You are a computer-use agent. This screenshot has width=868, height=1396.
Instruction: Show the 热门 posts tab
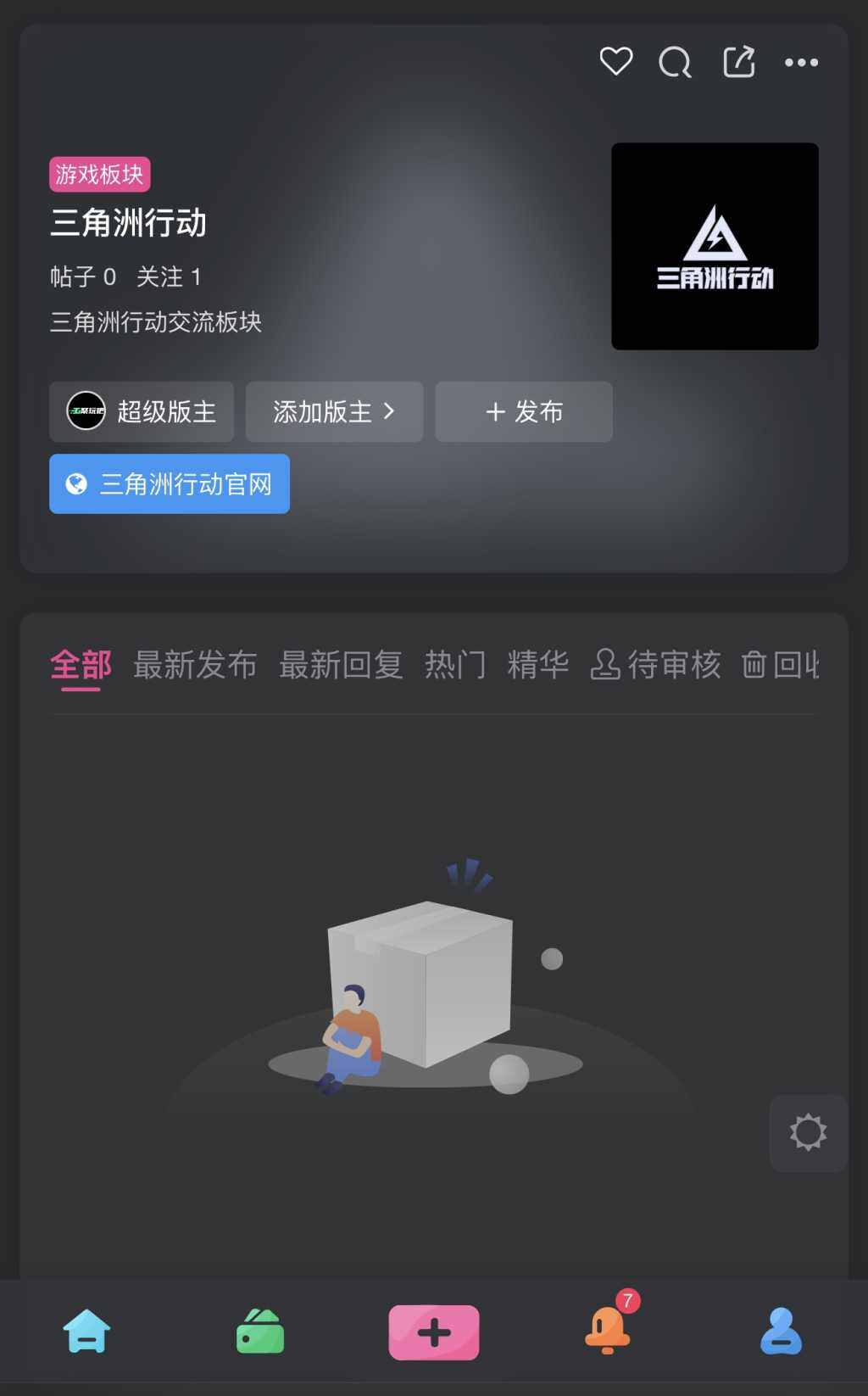[455, 665]
